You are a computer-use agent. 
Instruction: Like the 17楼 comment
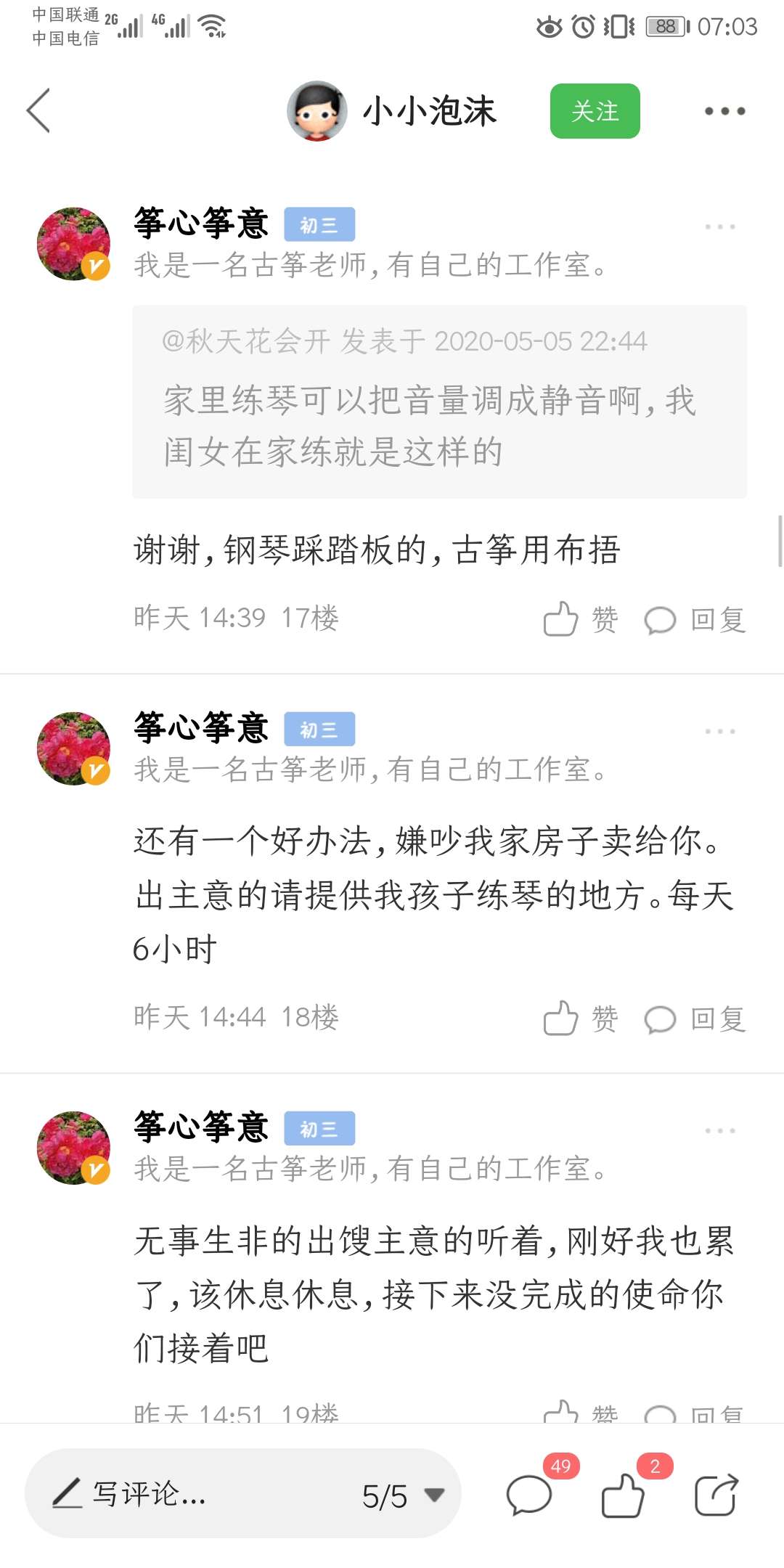(x=580, y=619)
